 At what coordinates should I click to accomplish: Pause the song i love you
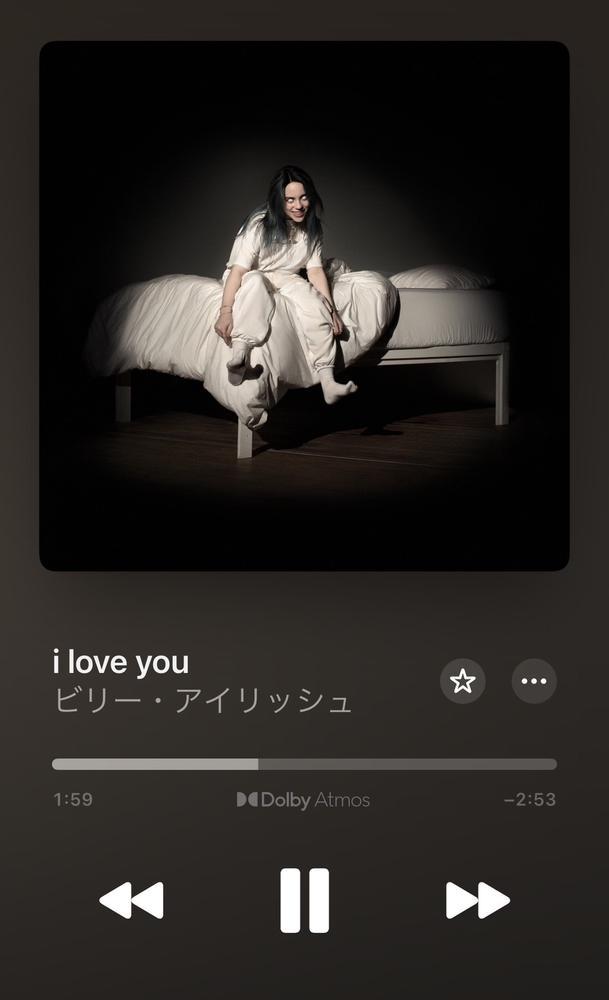pos(304,900)
